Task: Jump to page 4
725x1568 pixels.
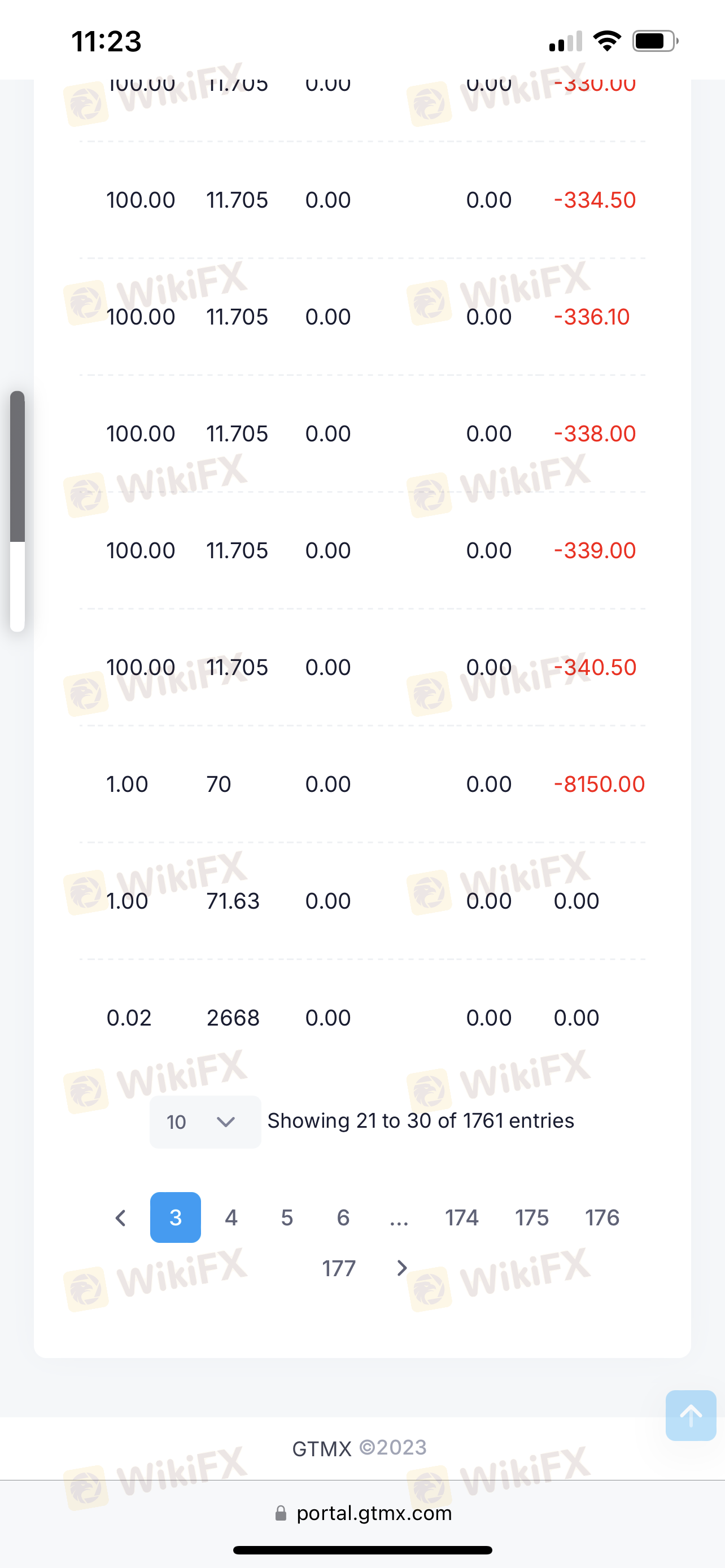Action: tap(232, 1217)
